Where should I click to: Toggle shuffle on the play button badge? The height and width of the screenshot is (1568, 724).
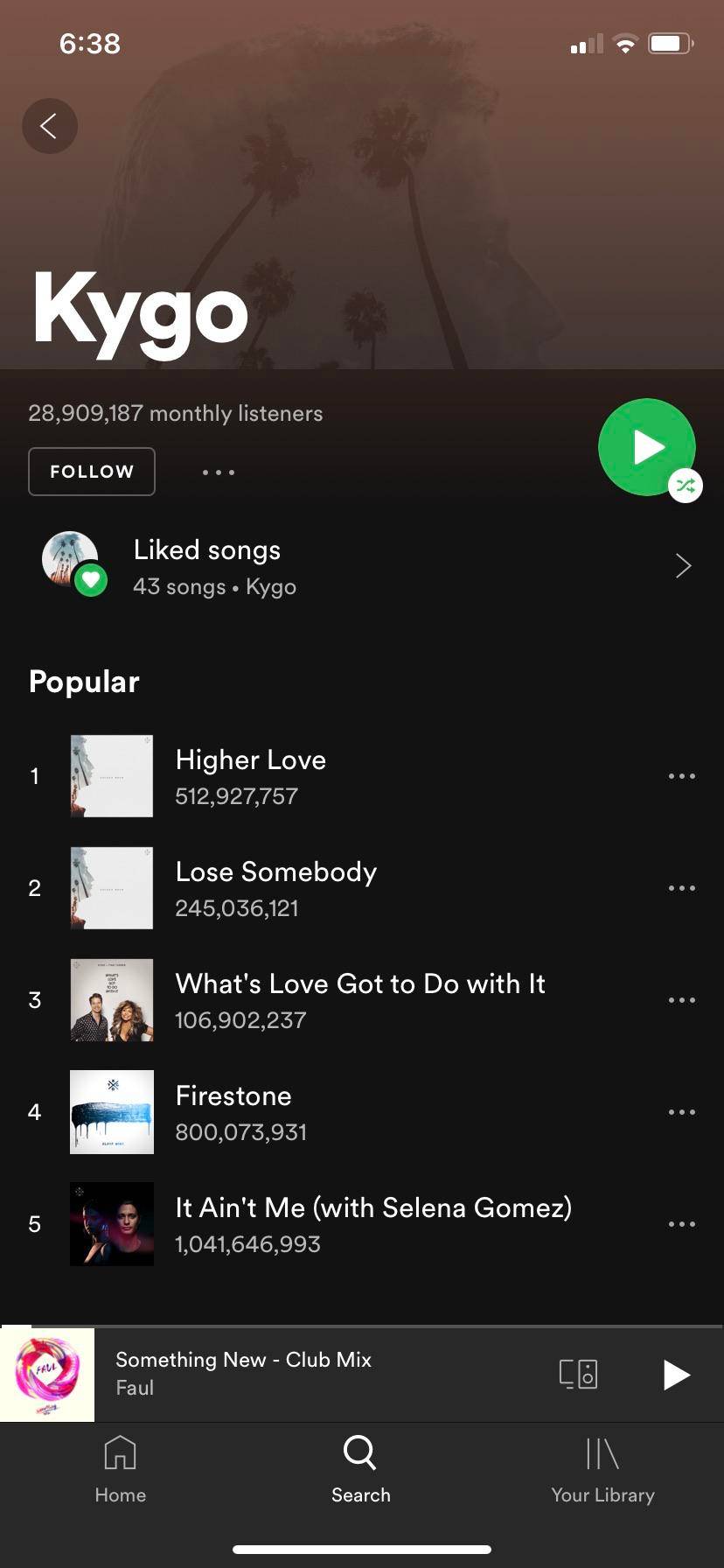(x=686, y=485)
